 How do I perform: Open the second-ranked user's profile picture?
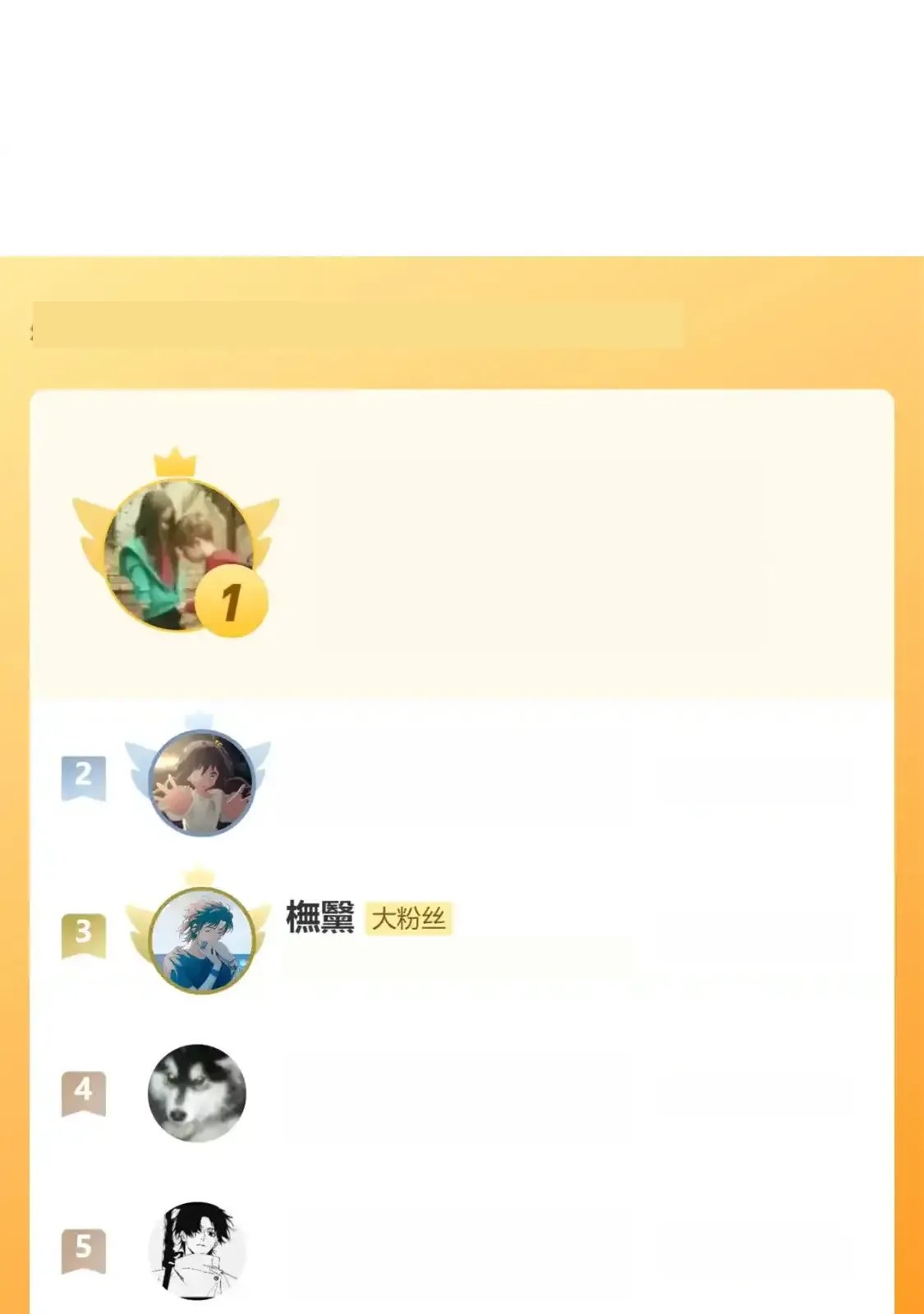[x=200, y=782]
